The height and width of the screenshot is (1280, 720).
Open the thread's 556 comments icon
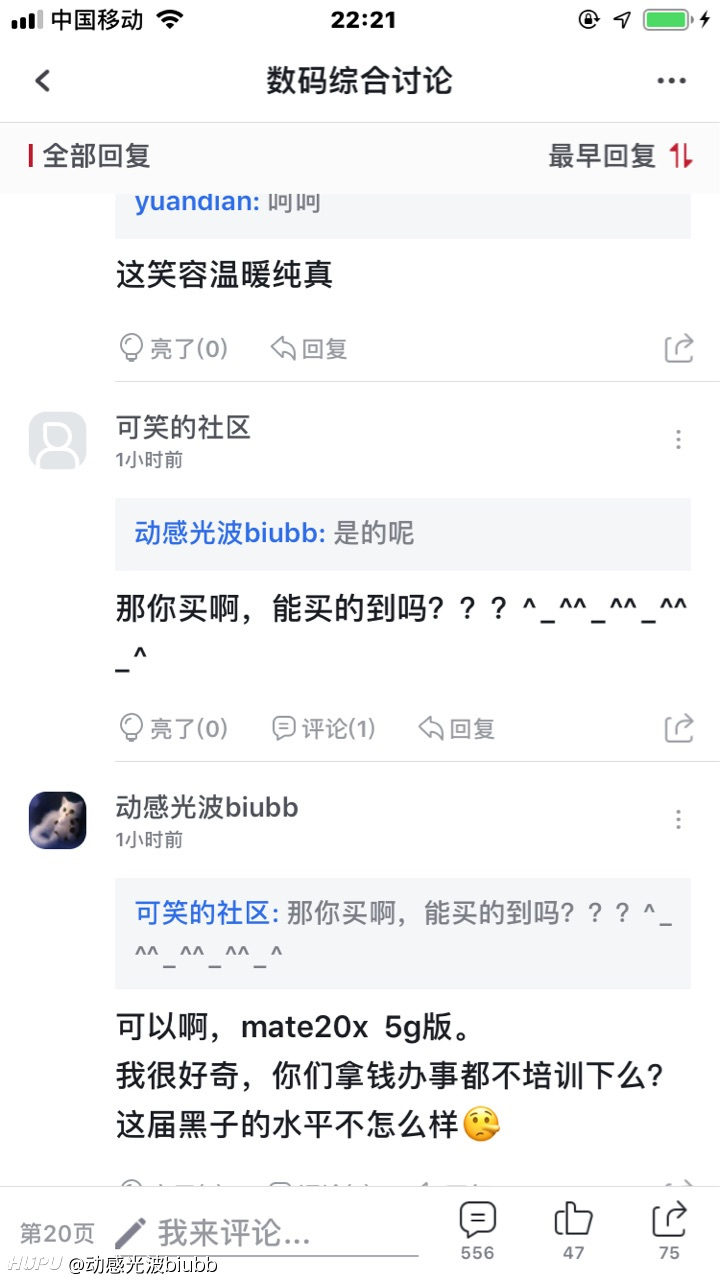[x=478, y=1231]
